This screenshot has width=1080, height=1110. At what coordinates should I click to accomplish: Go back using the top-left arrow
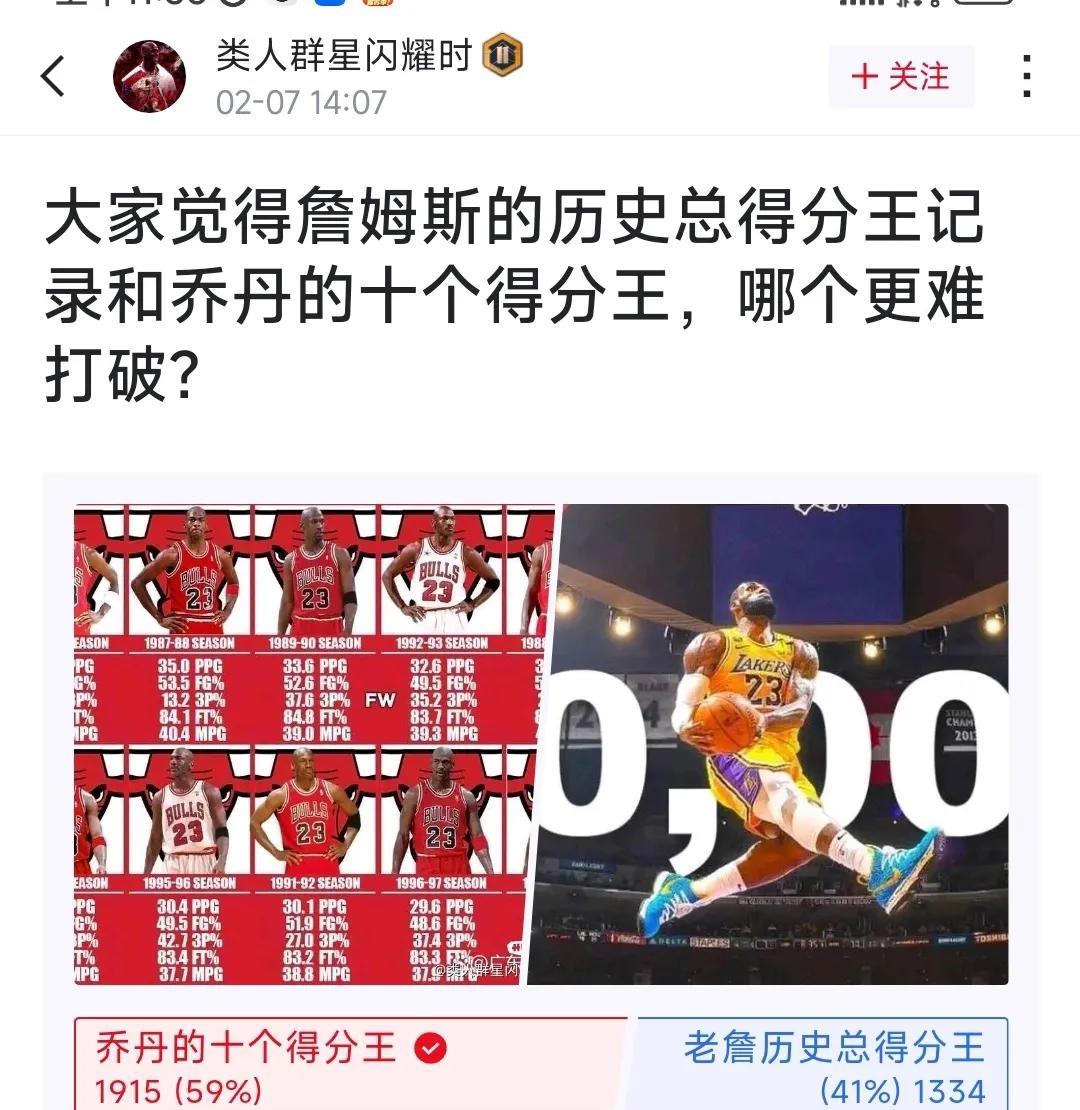(x=53, y=77)
